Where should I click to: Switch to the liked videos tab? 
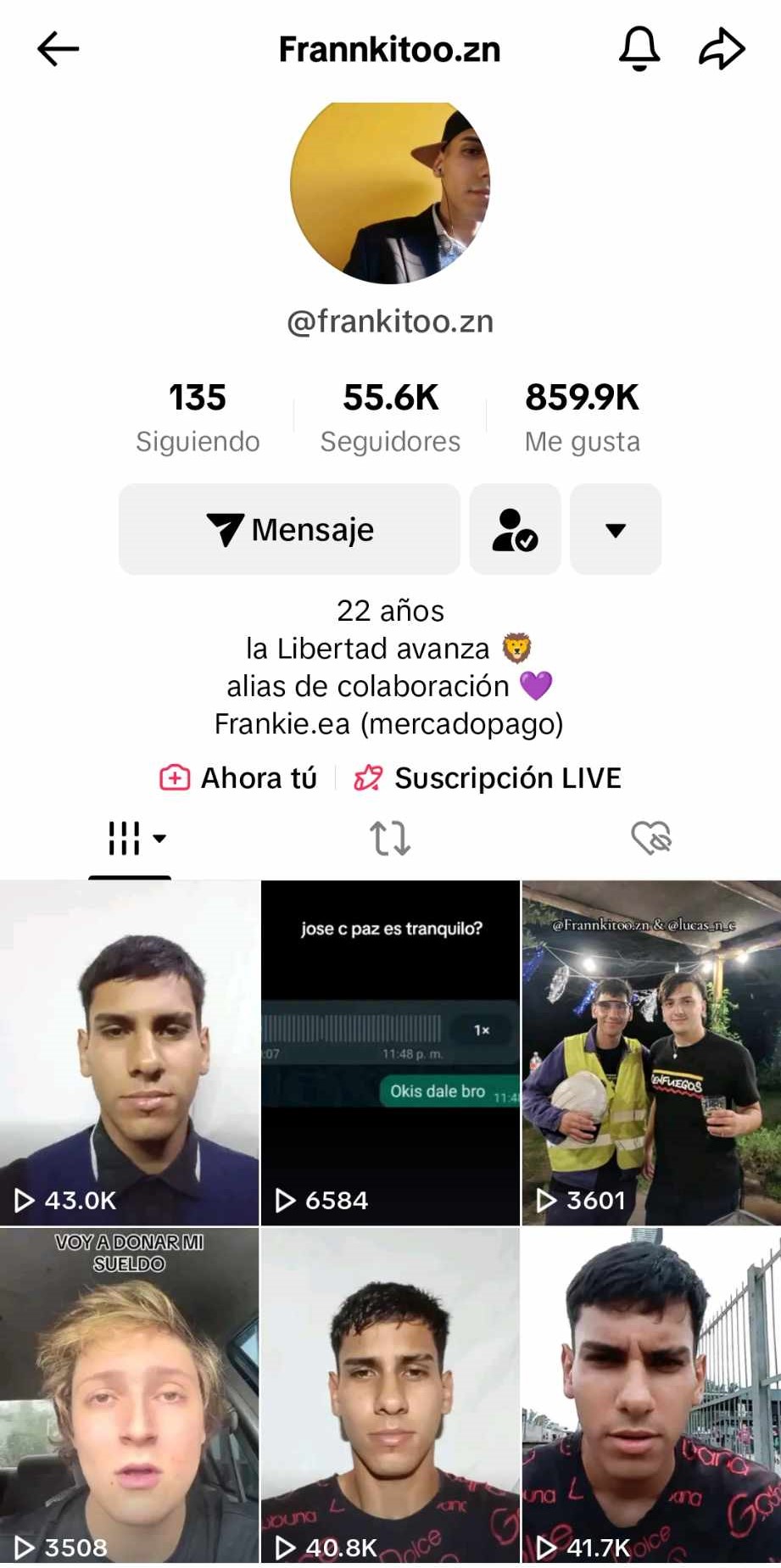[x=650, y=838]
